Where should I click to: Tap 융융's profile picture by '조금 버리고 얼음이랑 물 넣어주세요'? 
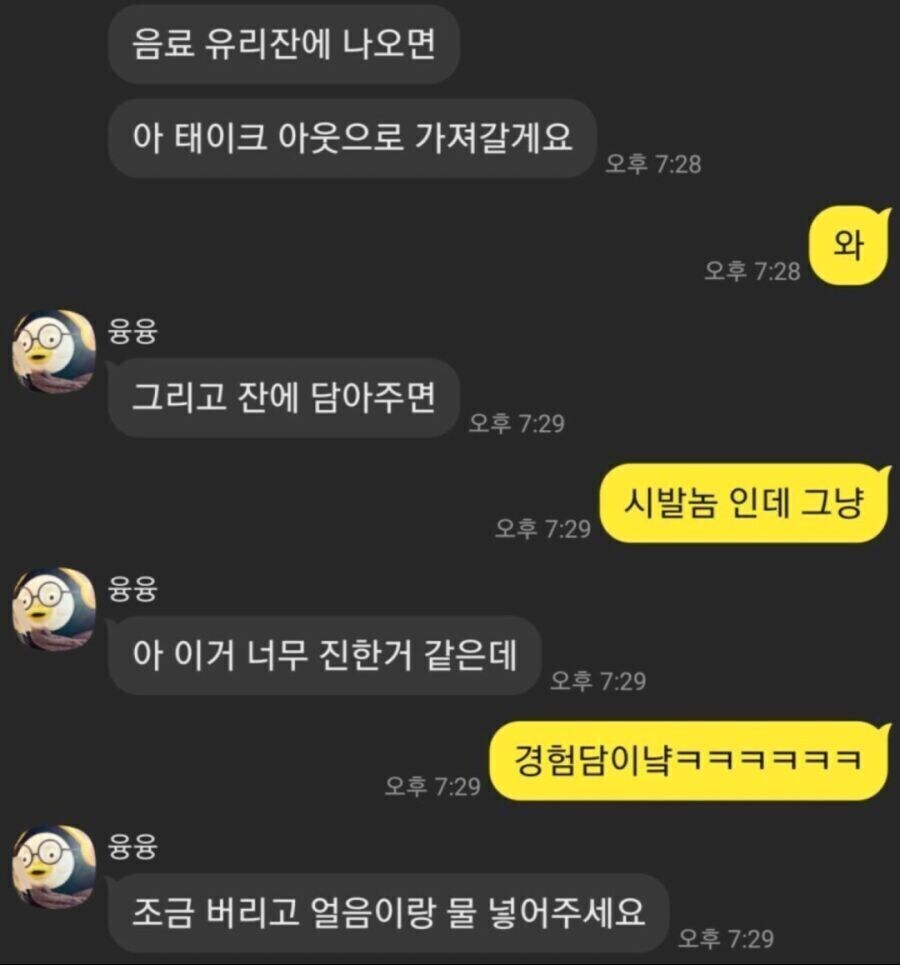pos(53,867)
